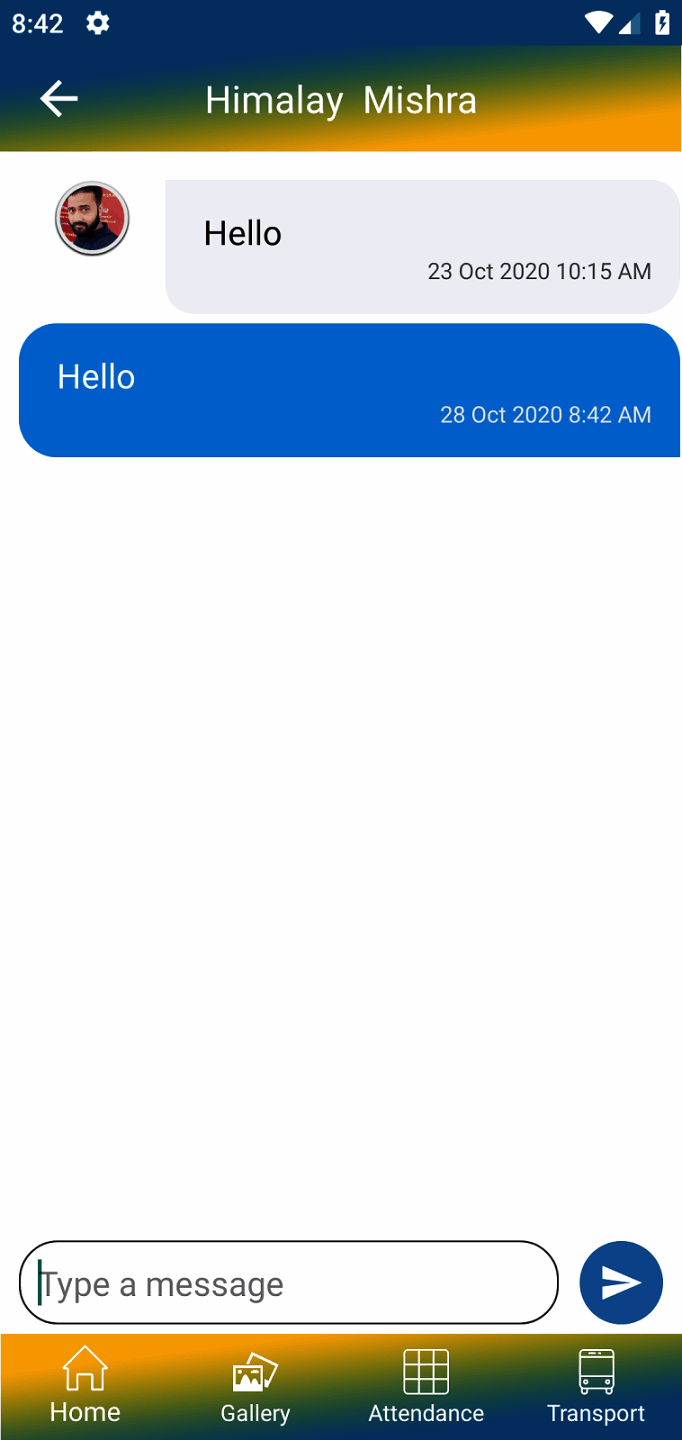Send the message with the paper-plane button

click(621, 1283)
